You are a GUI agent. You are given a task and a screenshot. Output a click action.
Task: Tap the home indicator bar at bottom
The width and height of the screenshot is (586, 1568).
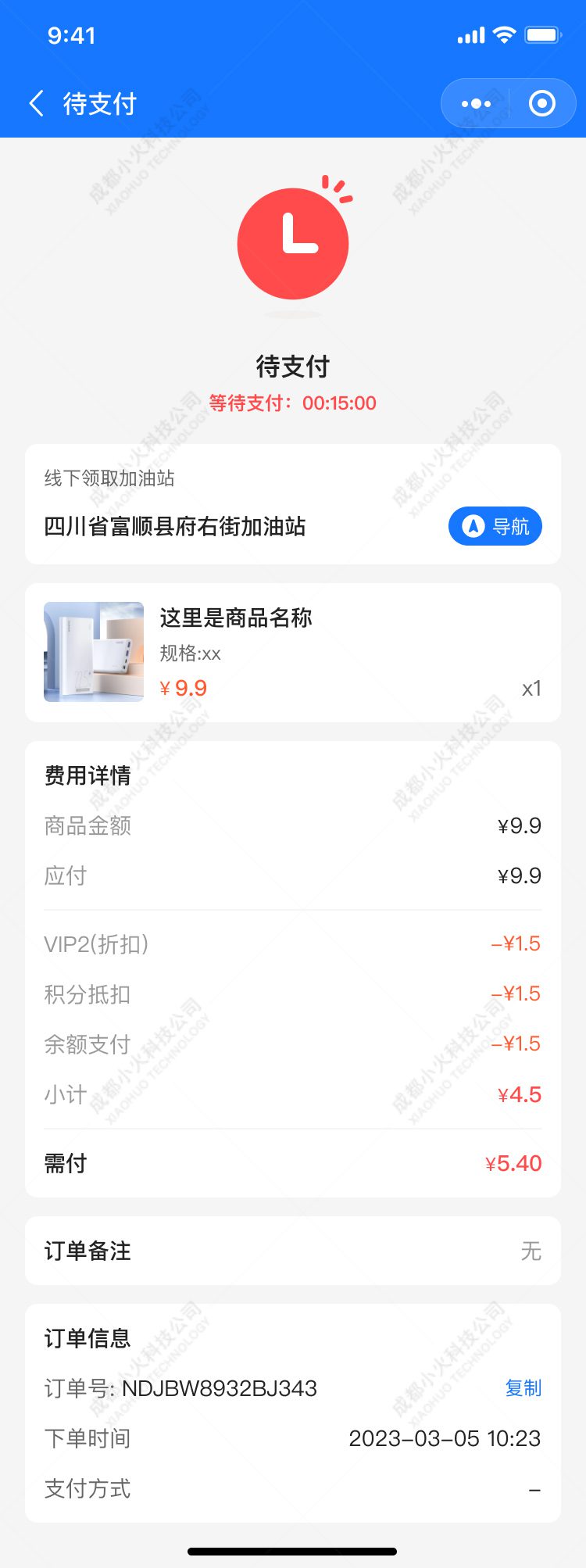[293, 1551]
